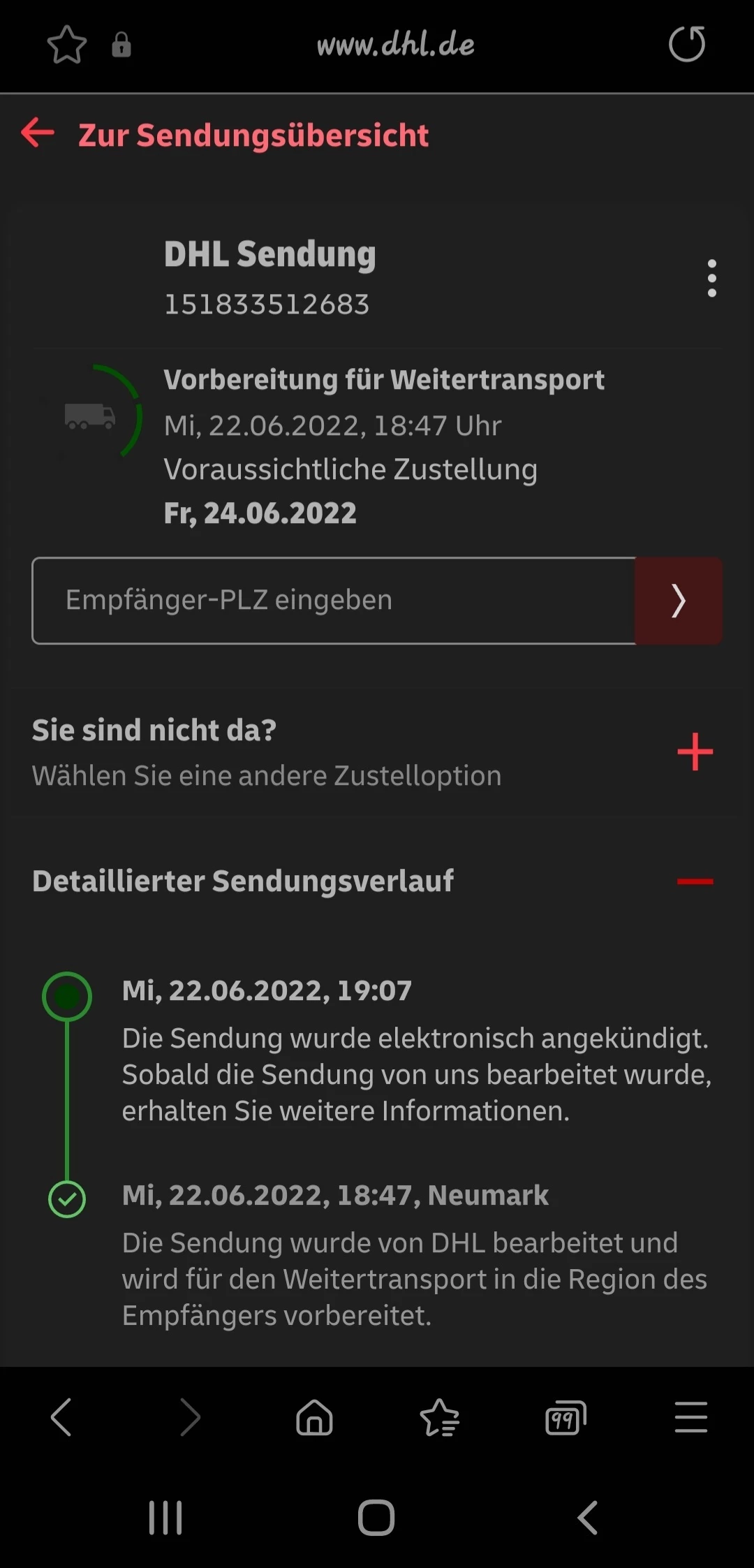
Task: Navigate forward in the browser toolbar
Action: click(189, 1418)
